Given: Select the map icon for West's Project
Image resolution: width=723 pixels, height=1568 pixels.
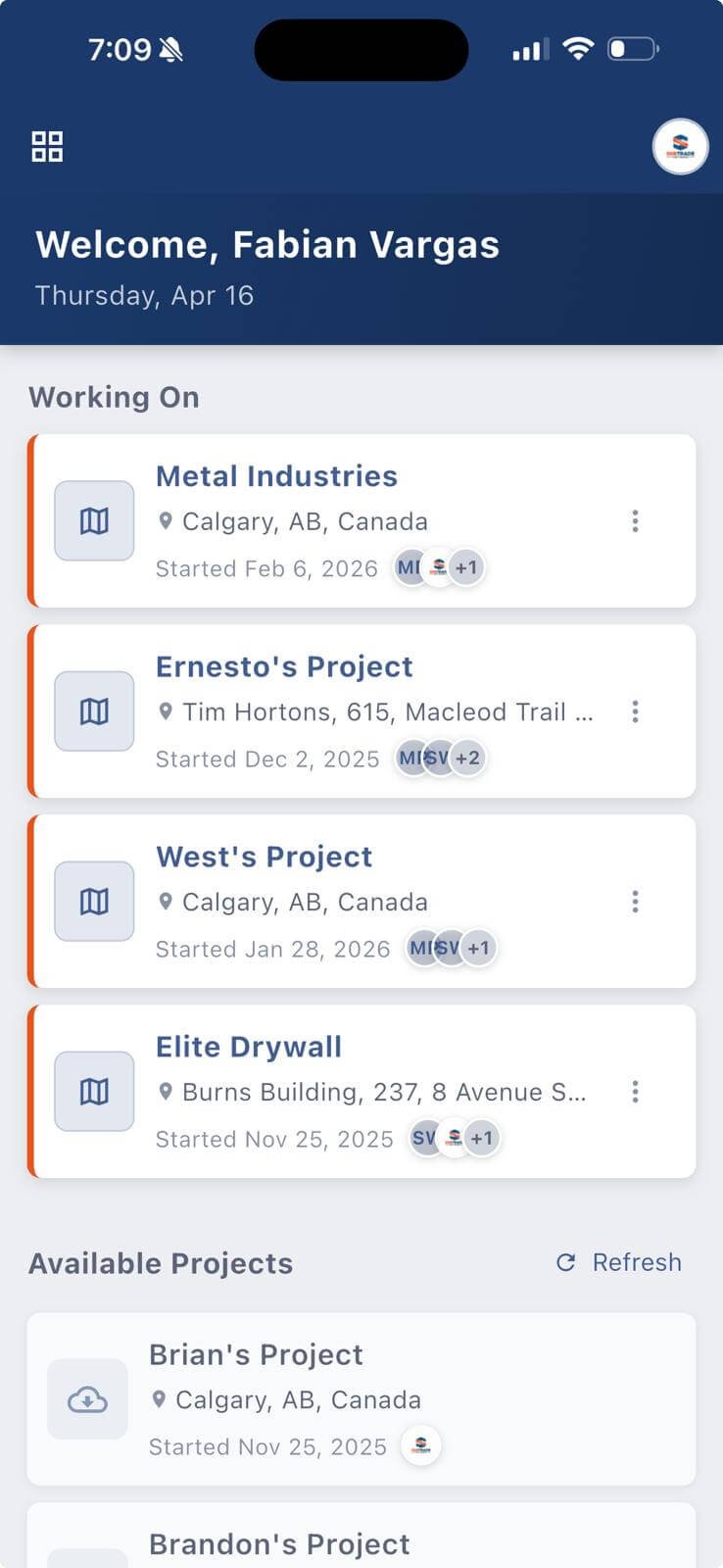Looking at the screenshot, I should click(x=93, y=901).
